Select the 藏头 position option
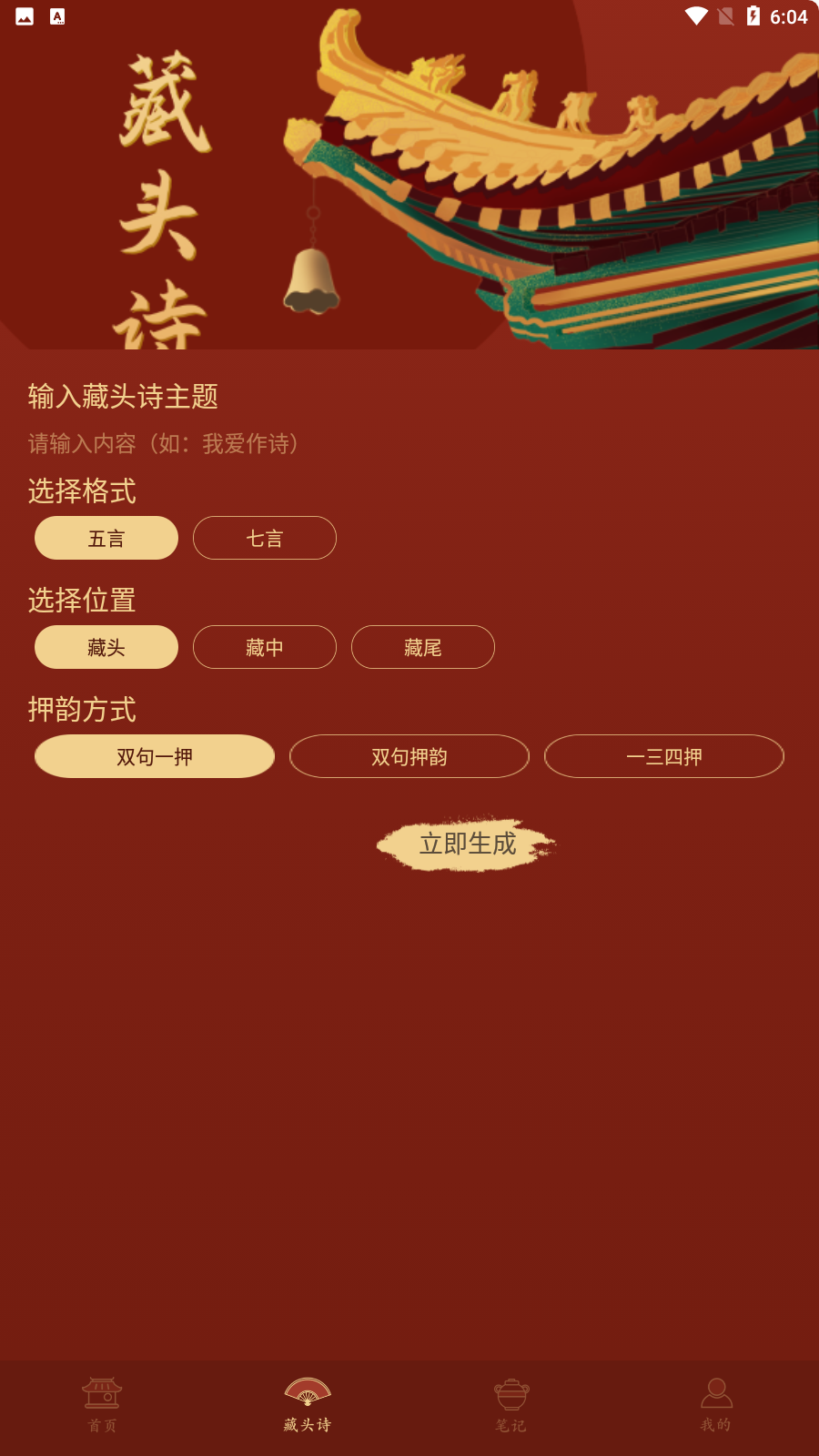The width and height of the screenshot is (819, 1456). coord(106,647)
